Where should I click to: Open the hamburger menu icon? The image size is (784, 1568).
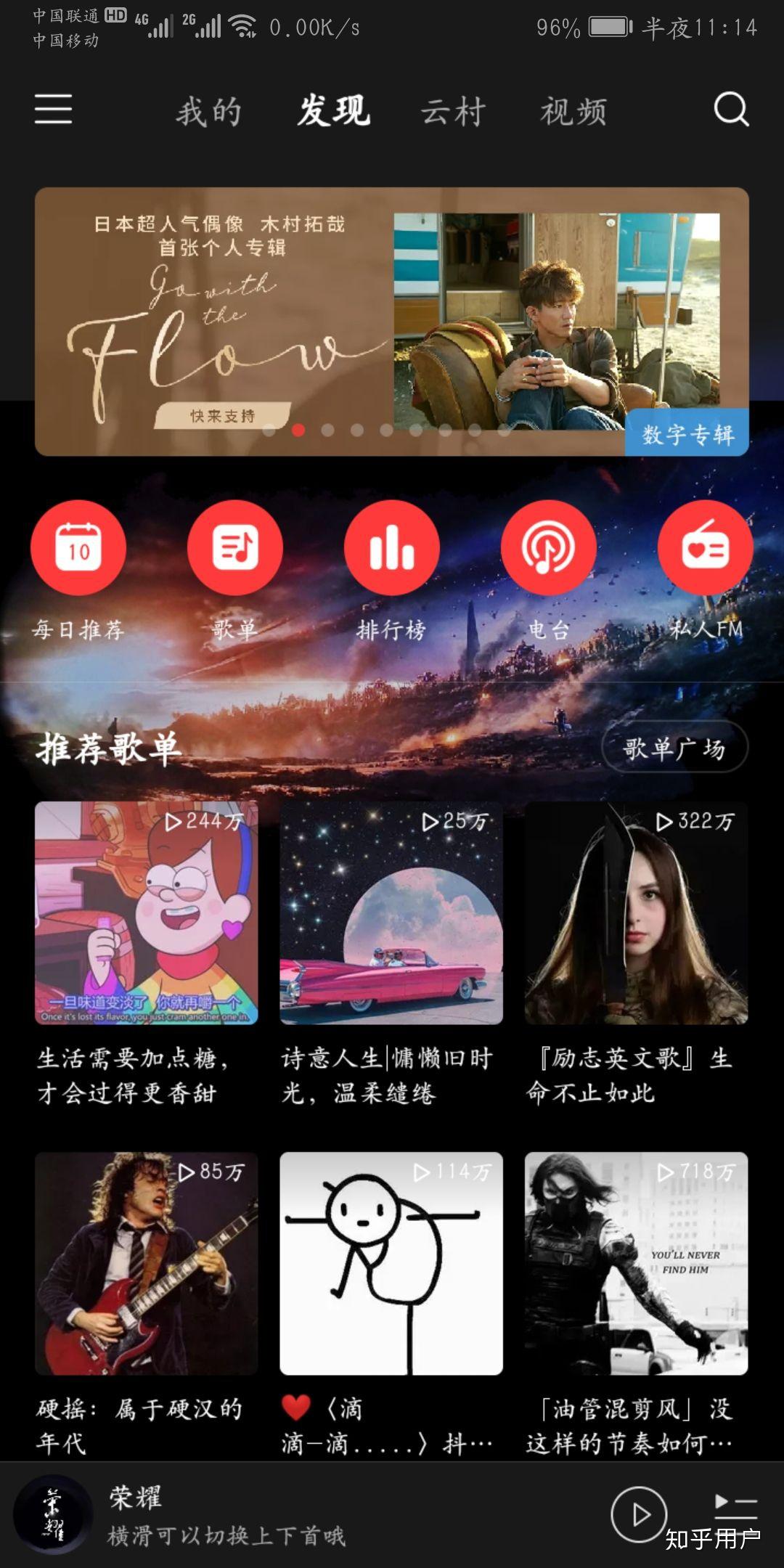tap(53, 109)
